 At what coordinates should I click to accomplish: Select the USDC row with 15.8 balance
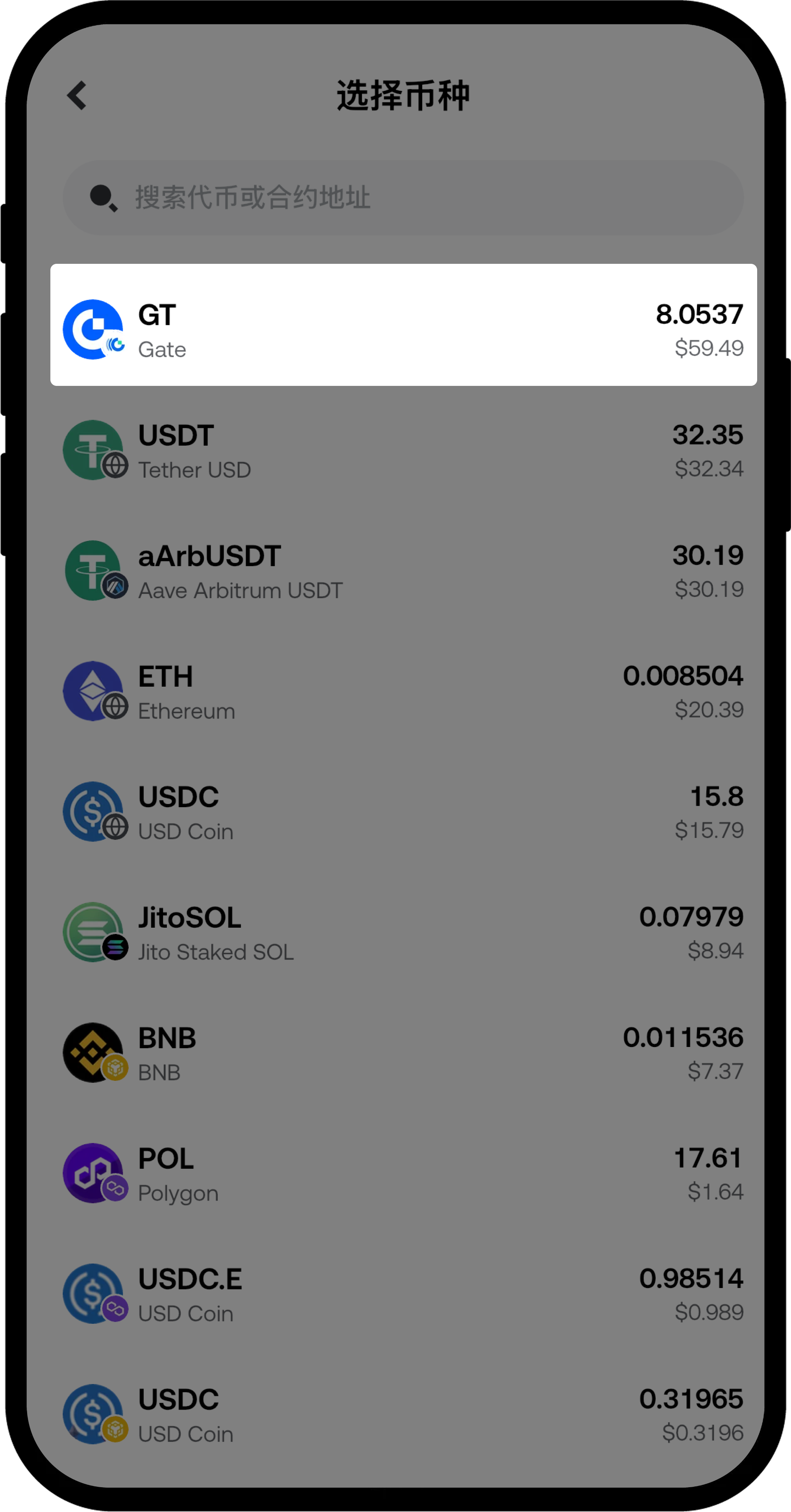[403, 812]
